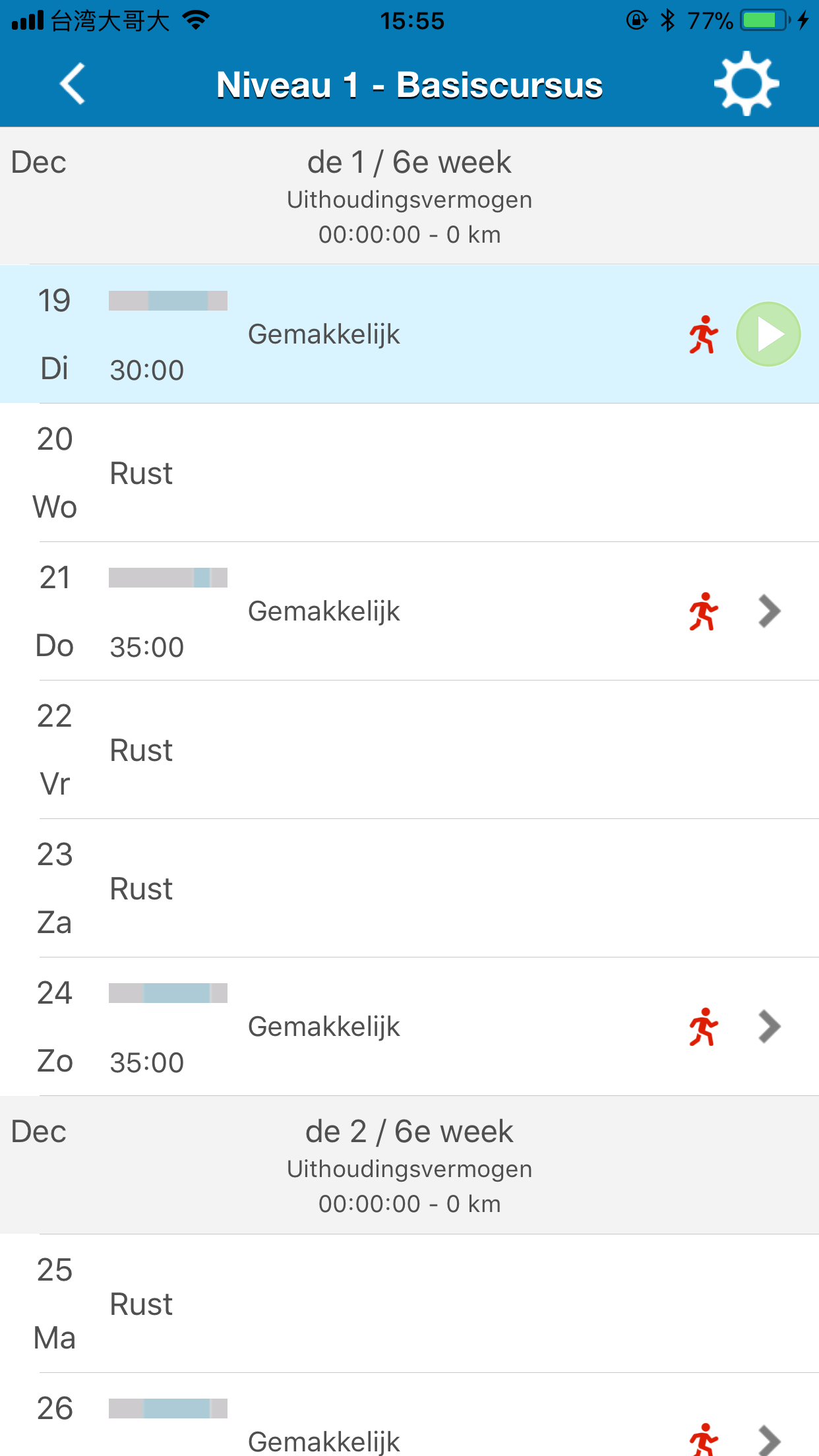Image resolution: width=819 pixels, height=1456 pixels.
Task: Open the Thursday 21 Gemakkelijk workout
Action: 409,611
